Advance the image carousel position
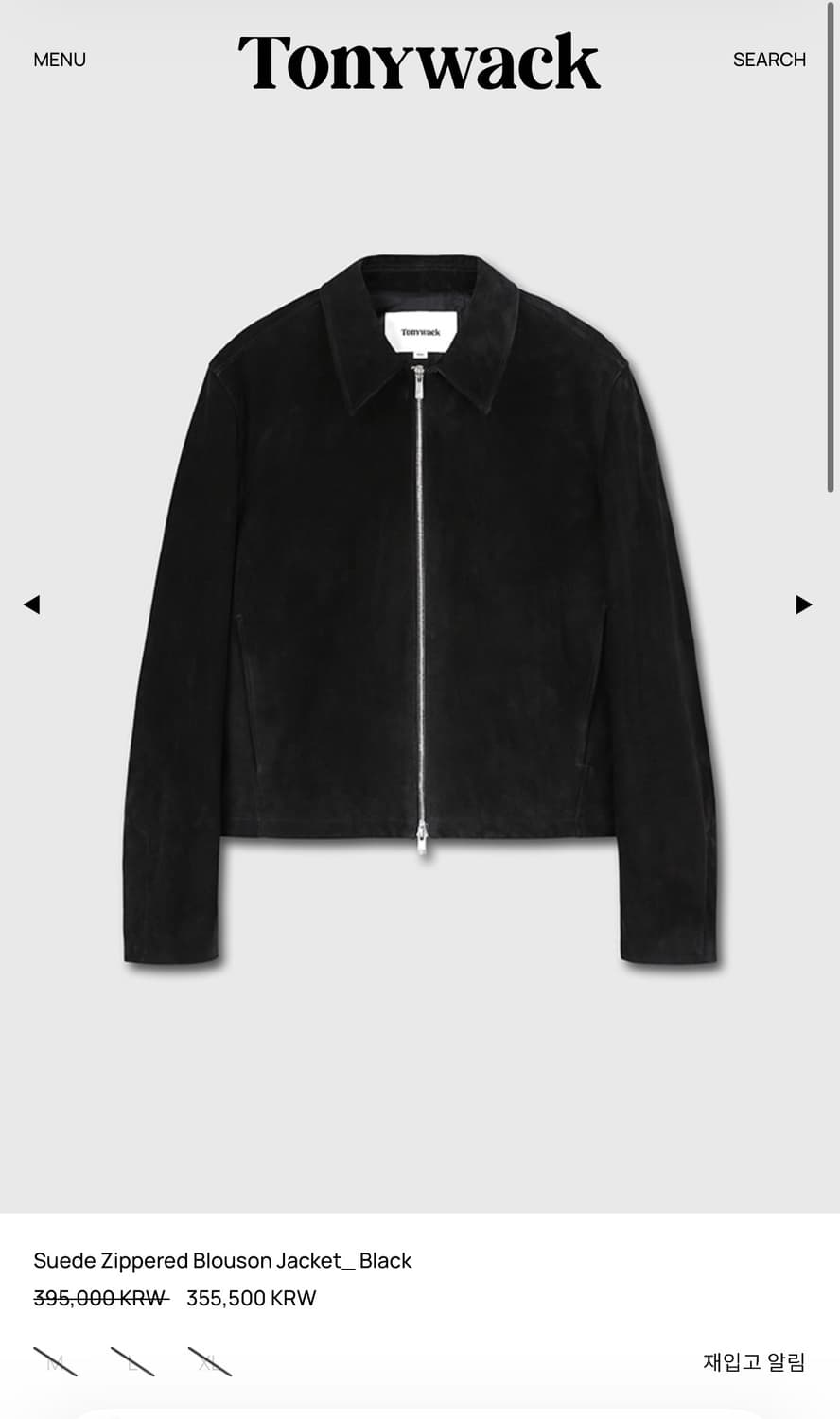Image resolution: width=840 pixels, height=1419 pixels. 805,604
